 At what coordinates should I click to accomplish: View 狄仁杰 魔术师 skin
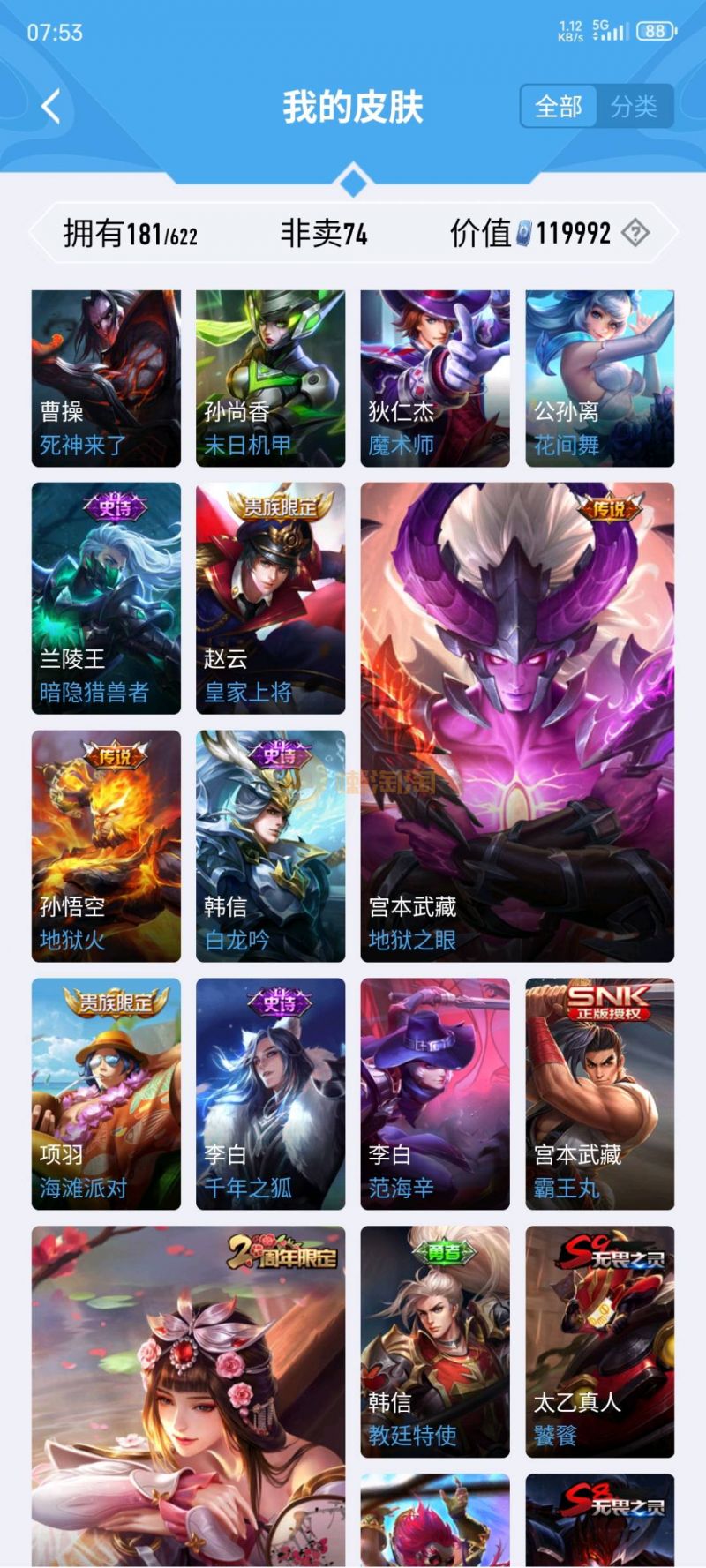click(x=434, y=378)
